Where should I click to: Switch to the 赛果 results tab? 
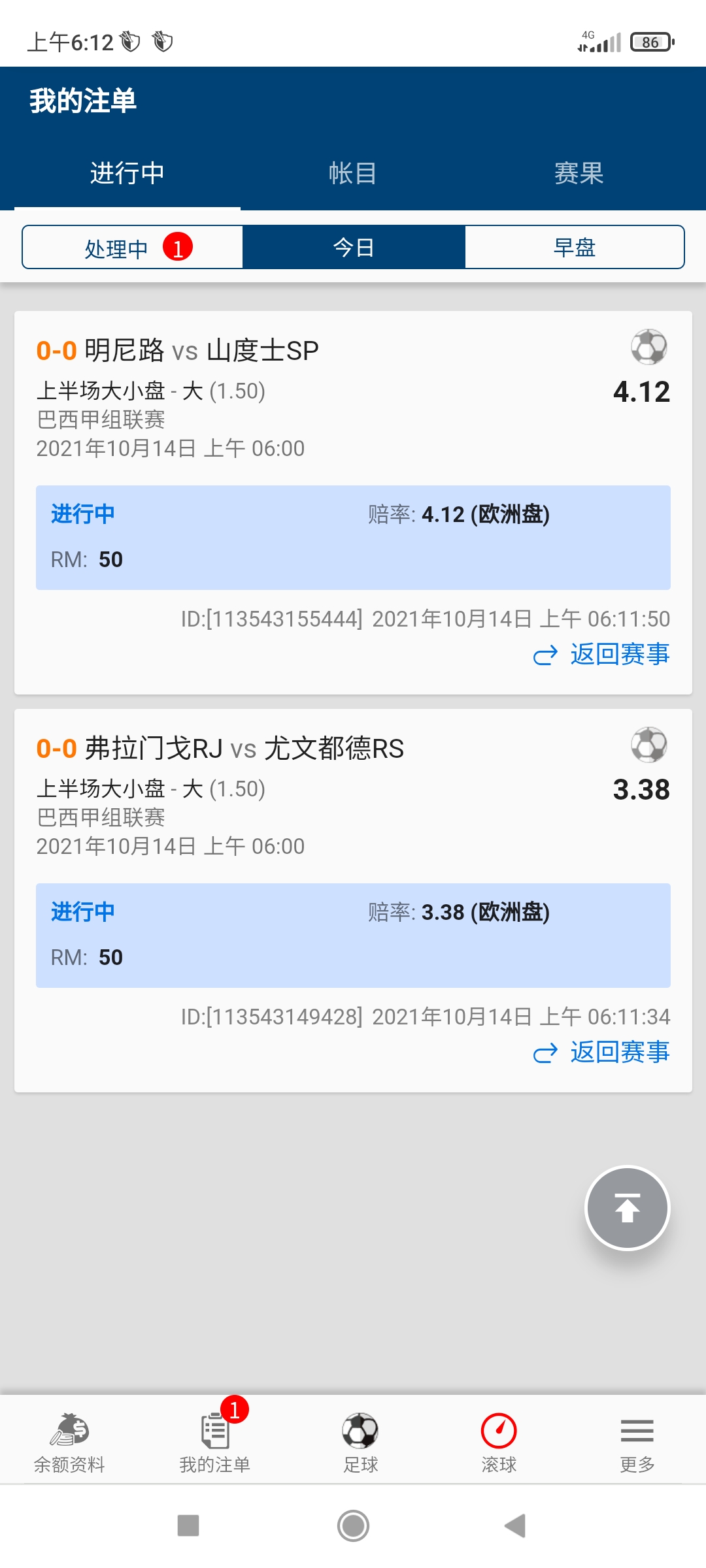coord(579,172)
